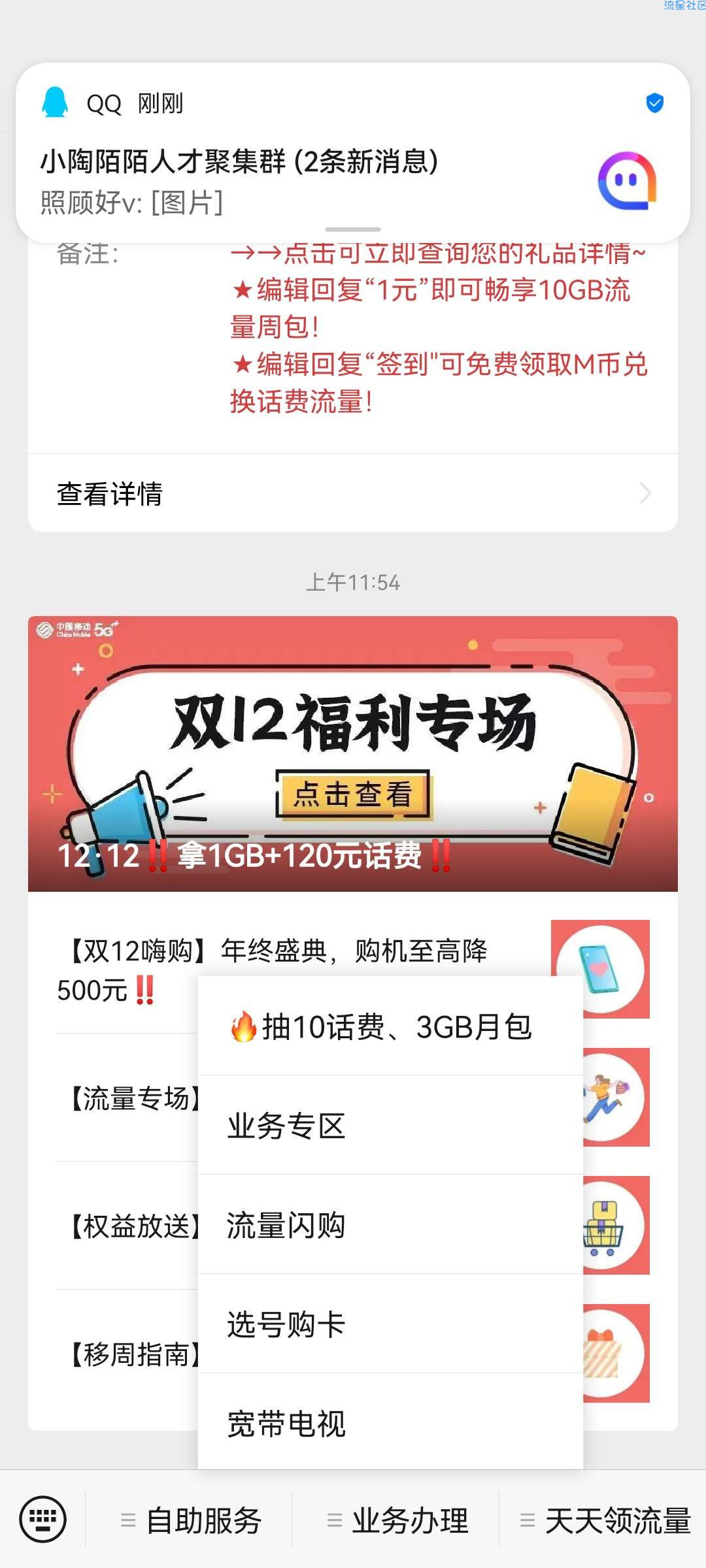Screen dimensions: 706x1568
Task: Tap the 业务办理 bottom menu
Action: [397, 1520]
